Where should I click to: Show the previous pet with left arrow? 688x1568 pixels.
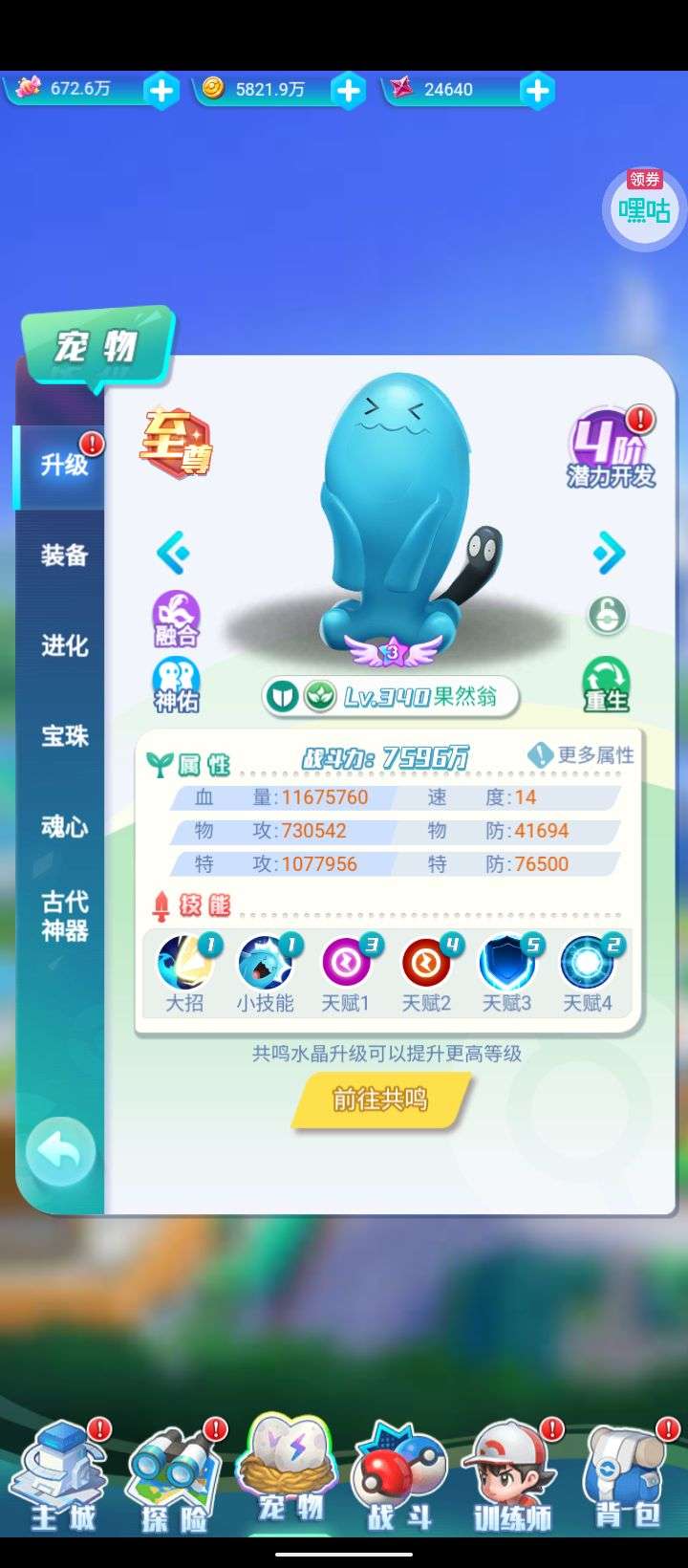click(174, 553)
